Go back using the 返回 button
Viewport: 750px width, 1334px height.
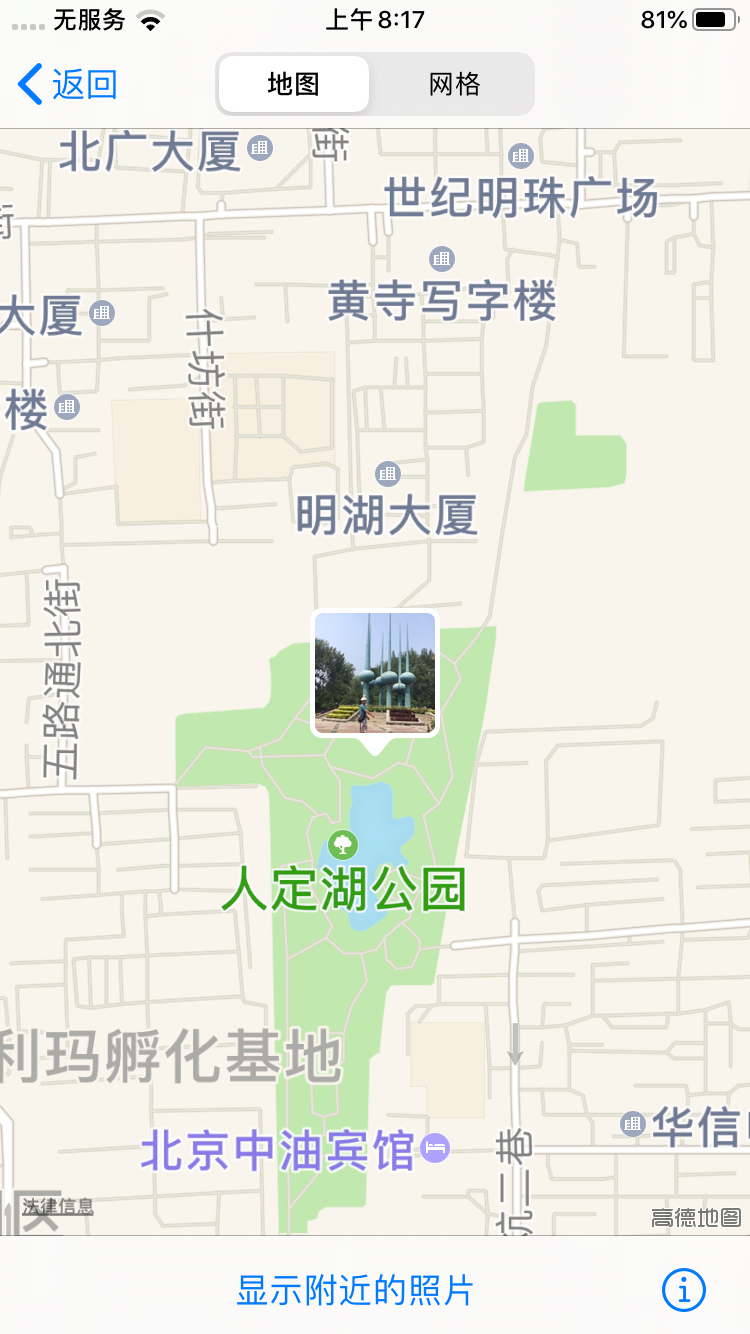click(68, 84)
